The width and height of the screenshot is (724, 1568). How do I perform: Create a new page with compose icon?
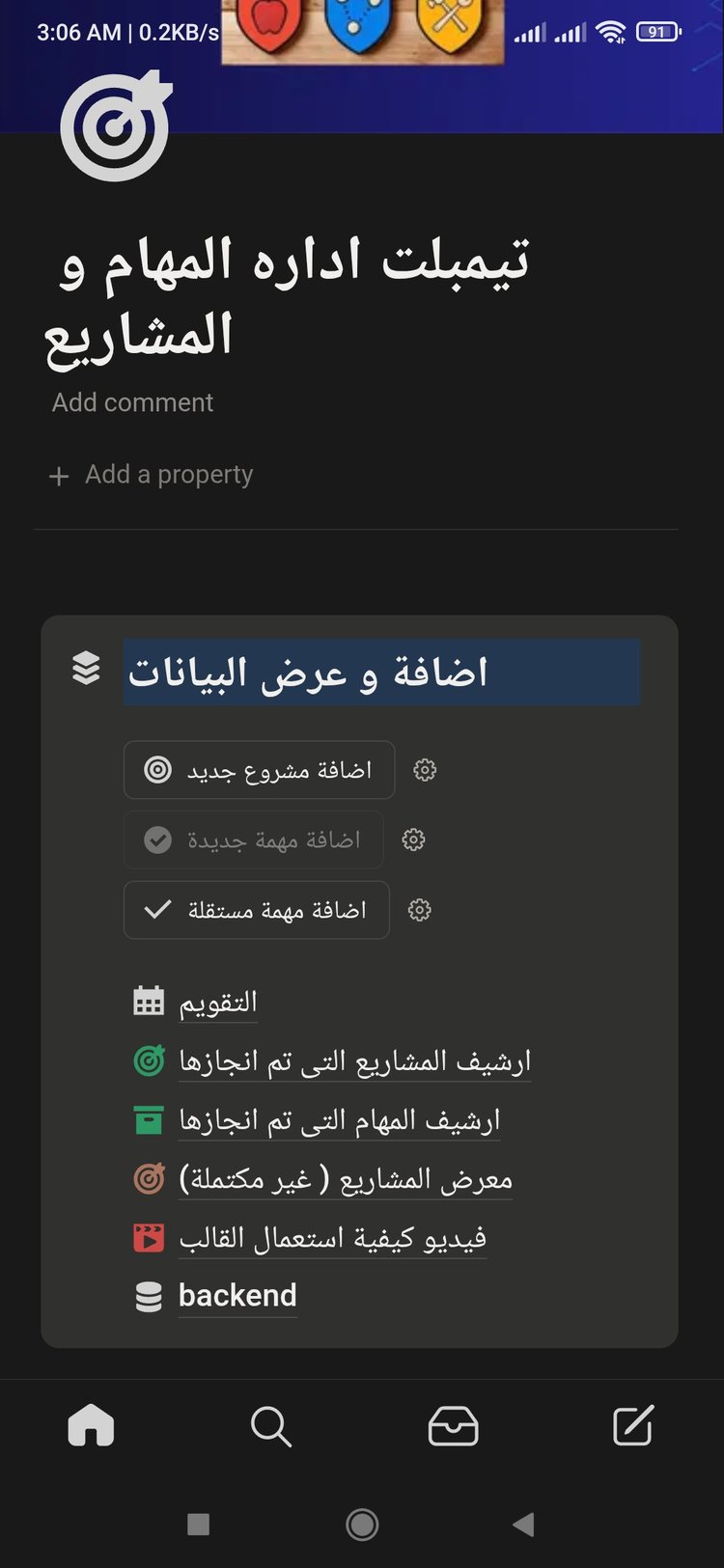[x=633, y=1426]
